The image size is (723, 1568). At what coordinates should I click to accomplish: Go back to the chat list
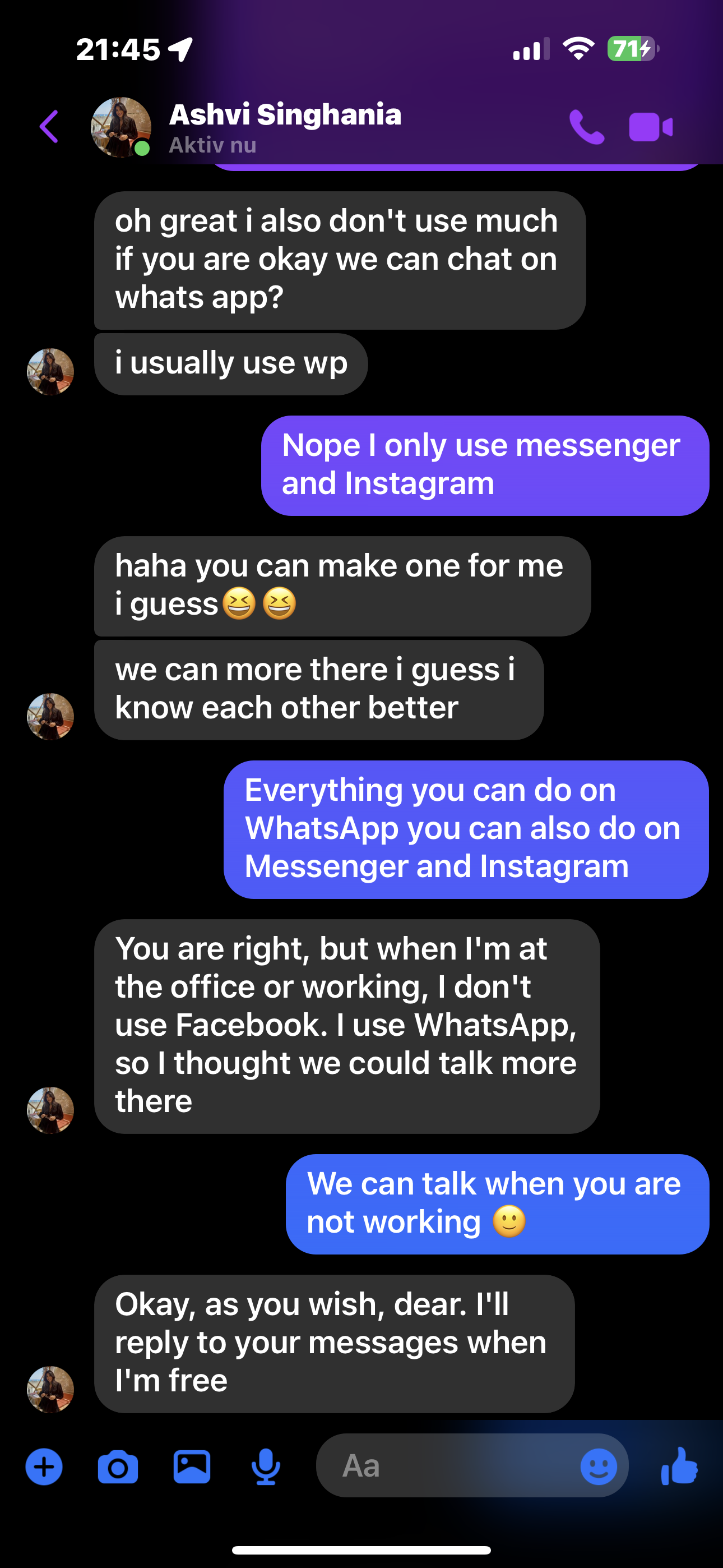[x=49, y=127]
